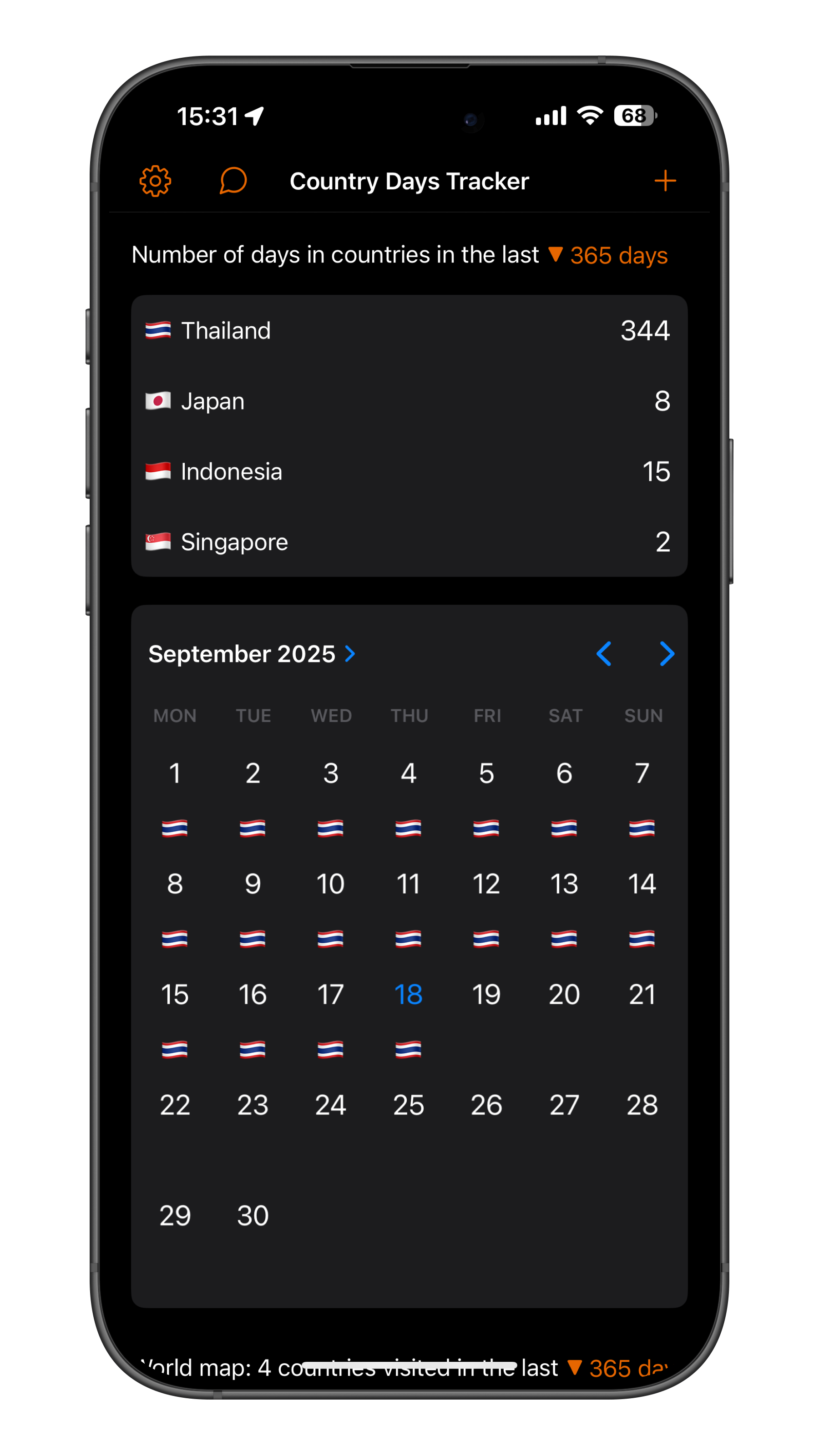Expand the September 2025 month picker
819x1456 pixels.
coord(252,654)
